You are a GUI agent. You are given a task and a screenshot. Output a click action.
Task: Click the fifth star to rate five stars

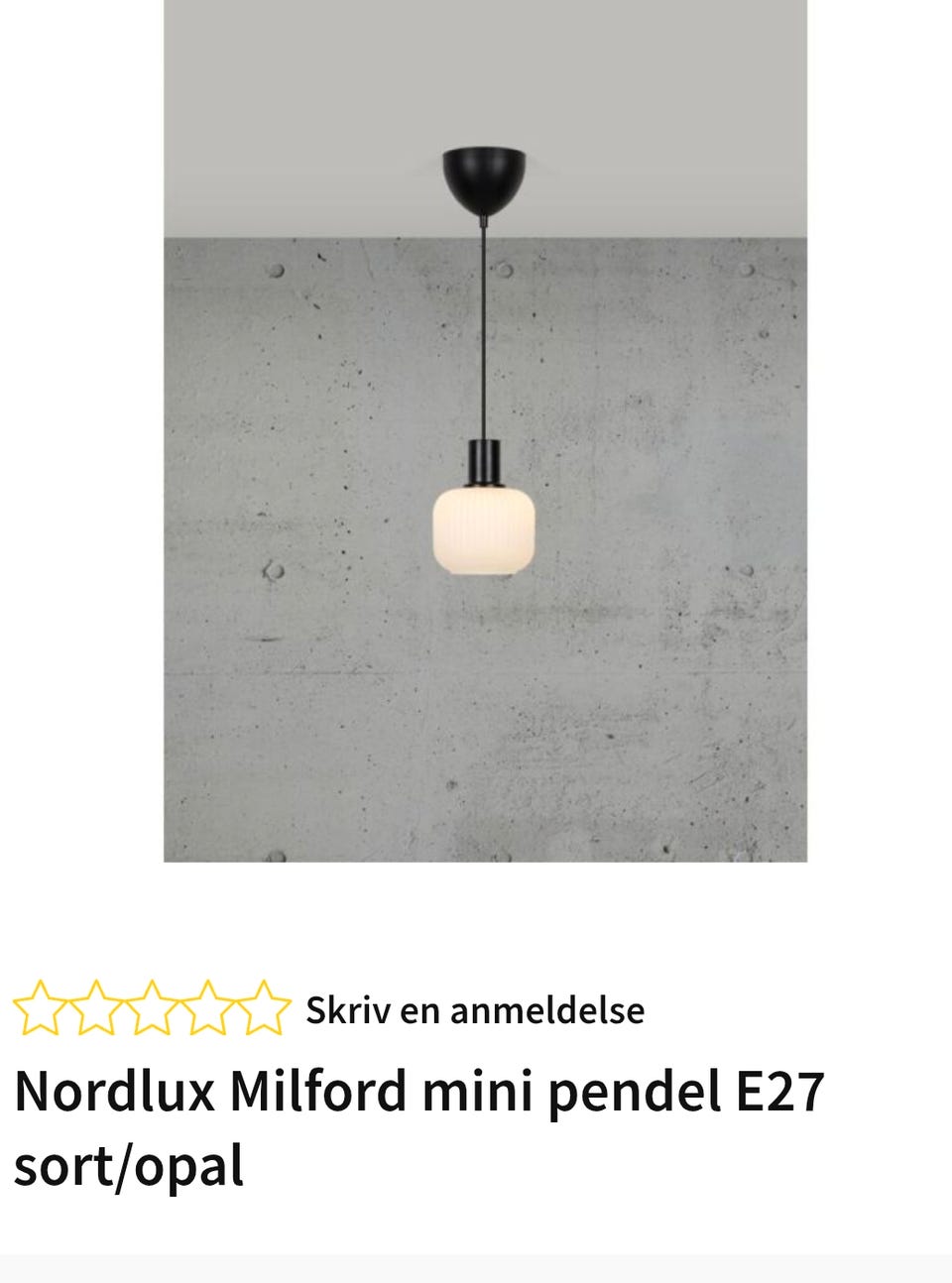(x=266, y=1008)
